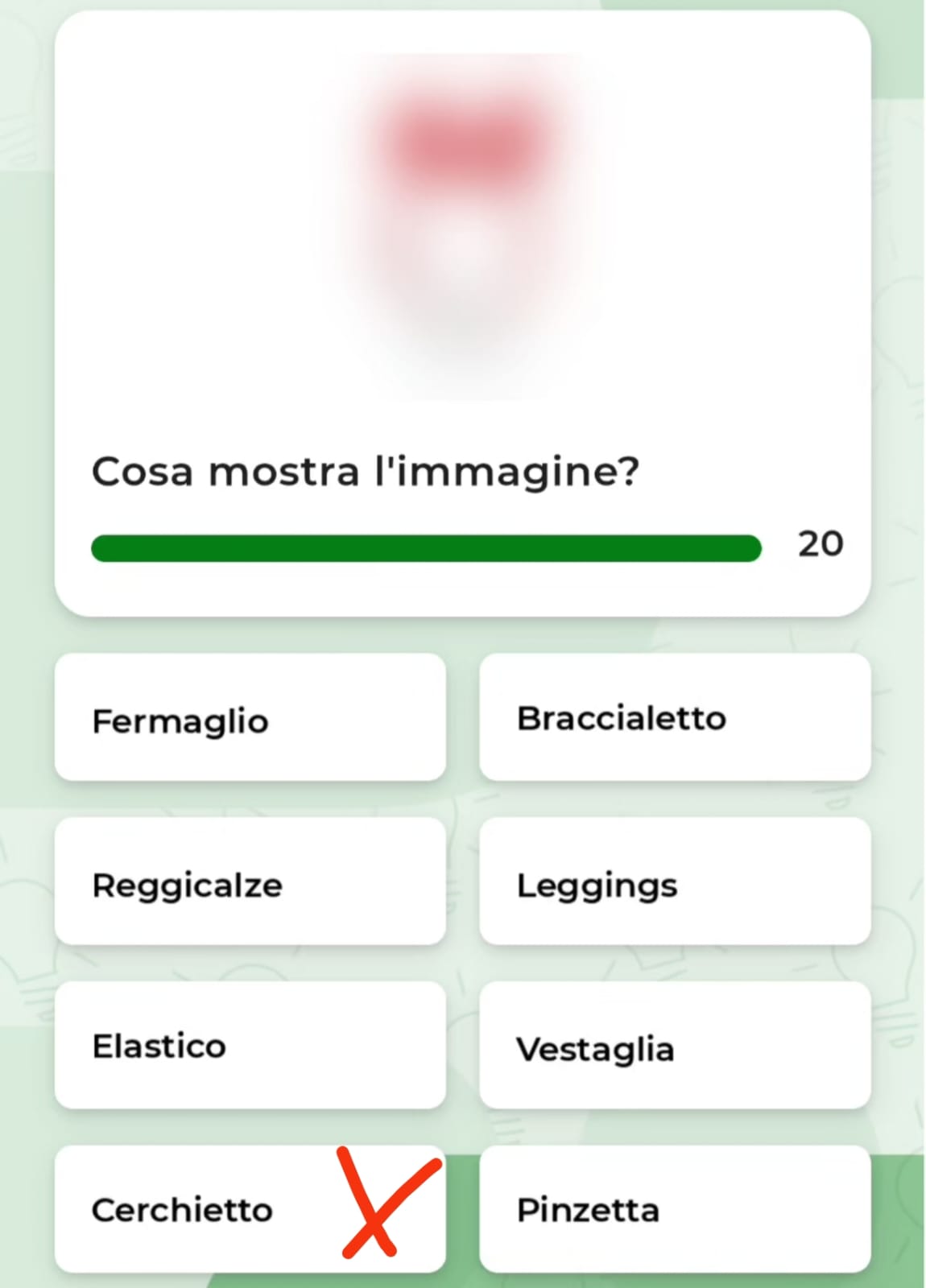The height and width of the screenshot is (1288, 926).
Task: Click the red X over Cerchietto
Action: (x=374, y=1221)
